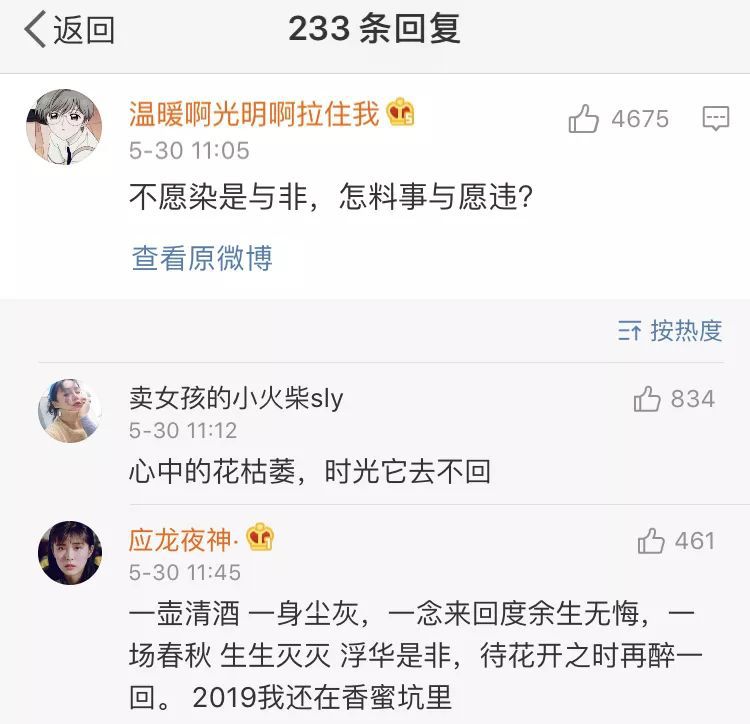Like the reply by 卖女孩的小火柴sly

tap(649, 400)
